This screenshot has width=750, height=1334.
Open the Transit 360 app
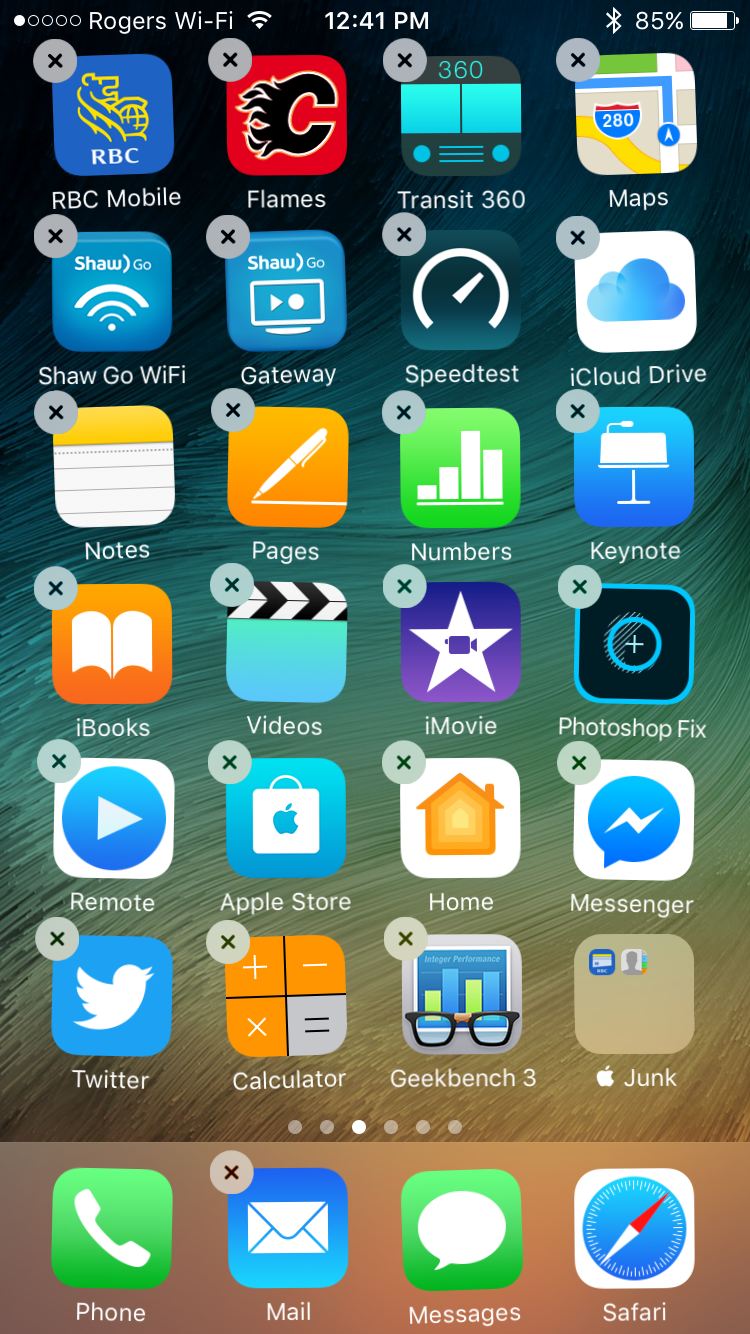461,115
